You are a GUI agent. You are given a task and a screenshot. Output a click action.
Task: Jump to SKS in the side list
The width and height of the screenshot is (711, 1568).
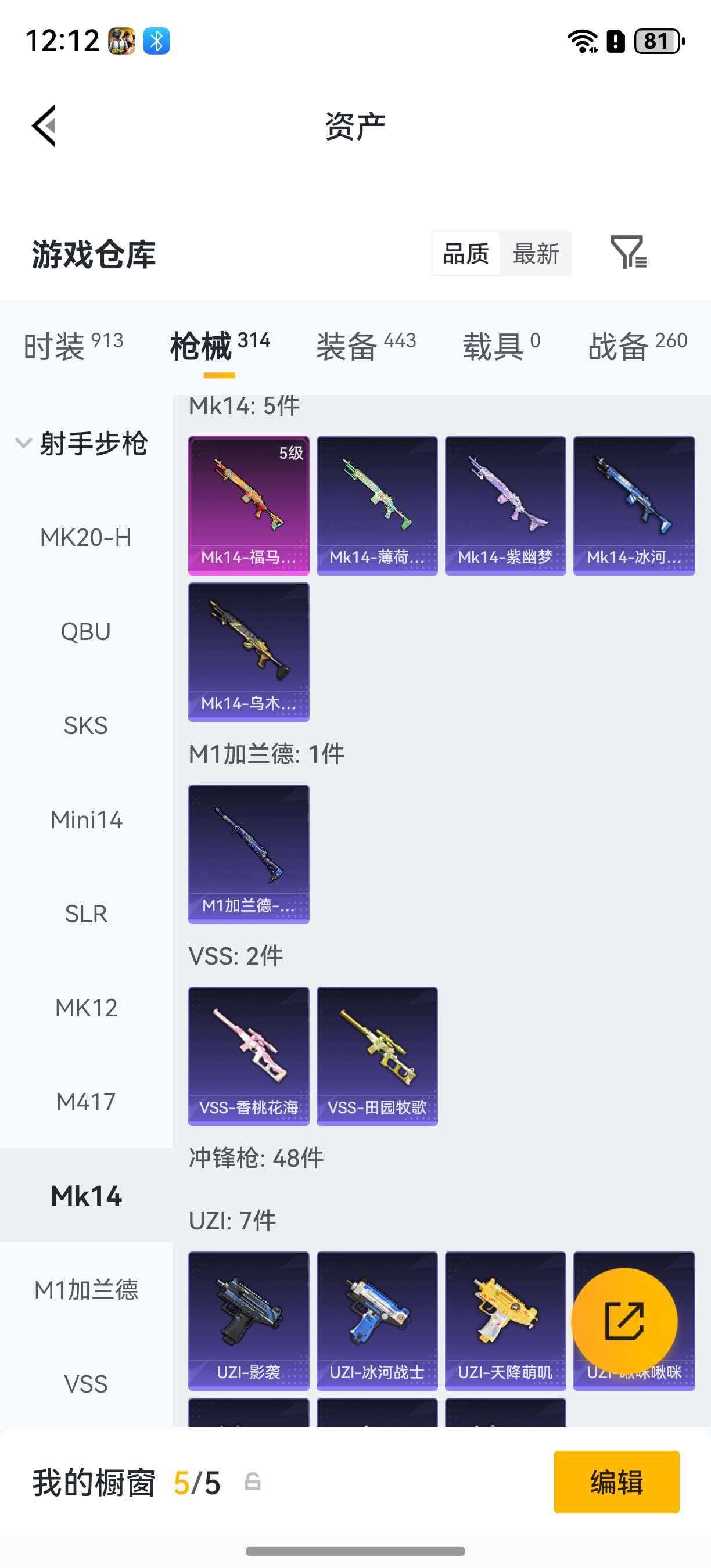point(86,725)
